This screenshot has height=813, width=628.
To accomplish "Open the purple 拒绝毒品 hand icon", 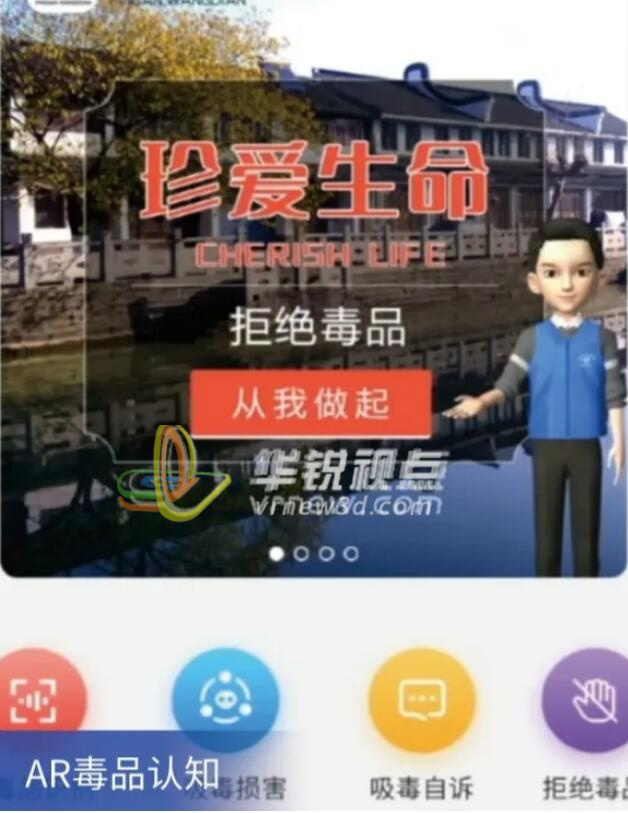I will 590,701.
